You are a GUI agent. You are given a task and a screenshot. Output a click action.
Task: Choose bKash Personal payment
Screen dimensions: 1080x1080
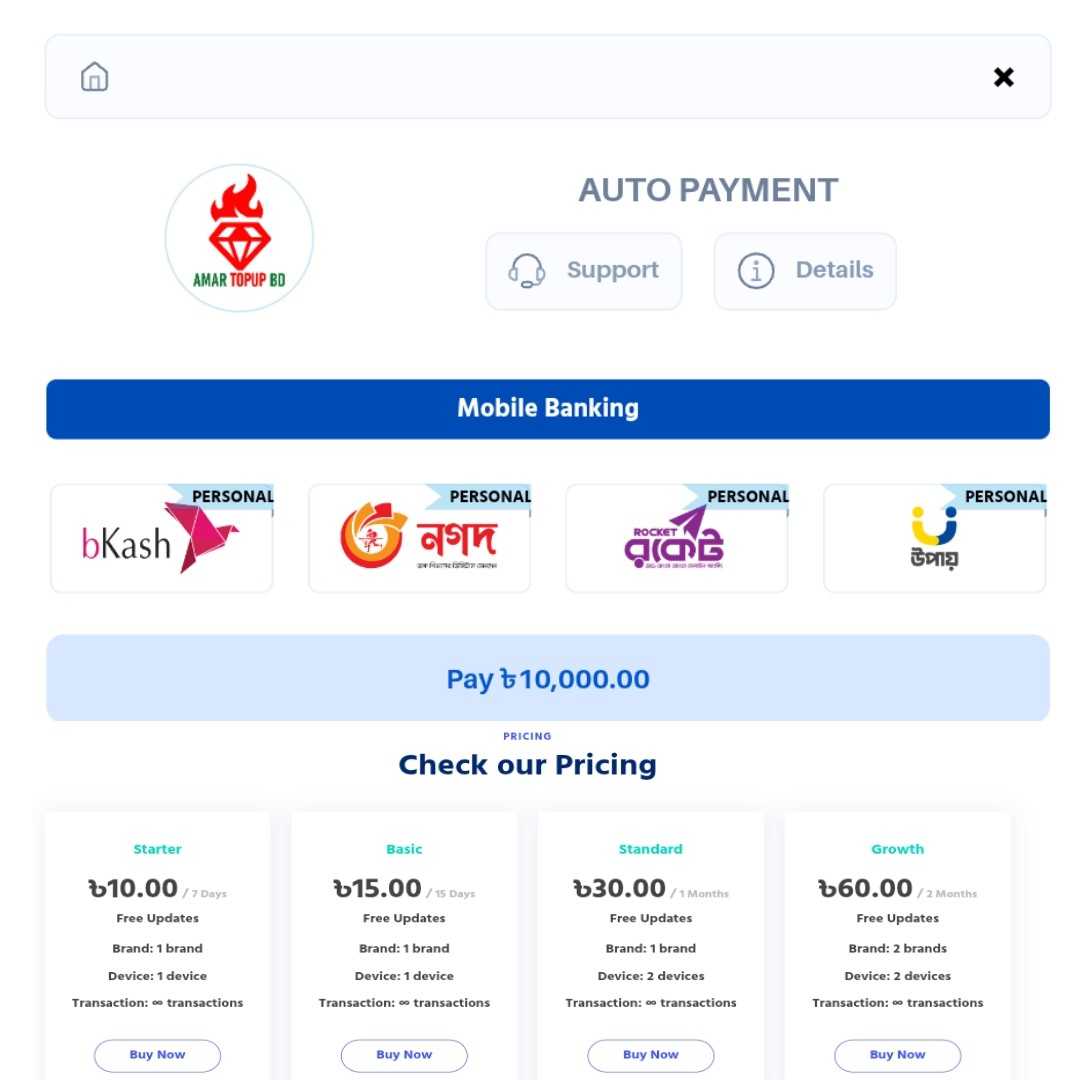[x=162, y=539]
